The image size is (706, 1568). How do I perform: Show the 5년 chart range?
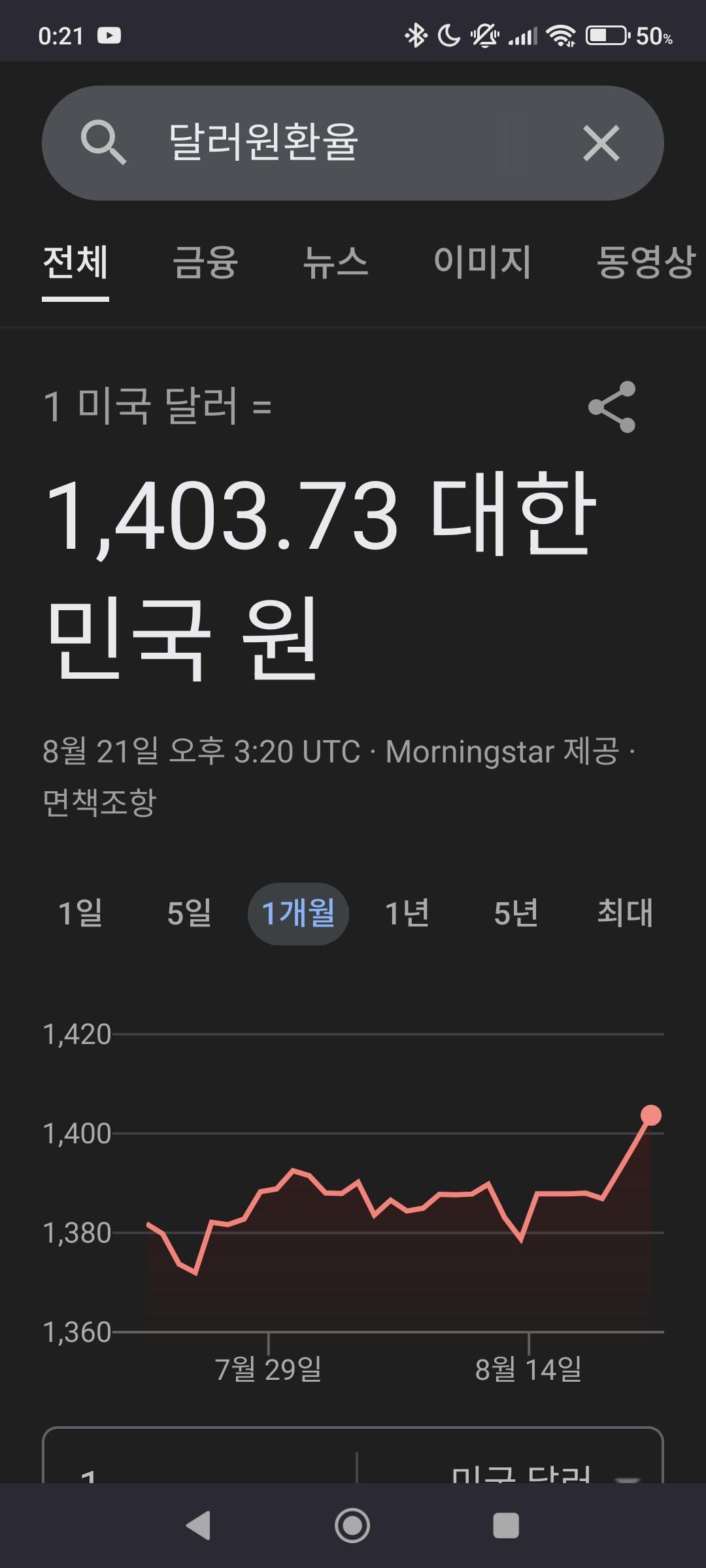click(516, 913)
